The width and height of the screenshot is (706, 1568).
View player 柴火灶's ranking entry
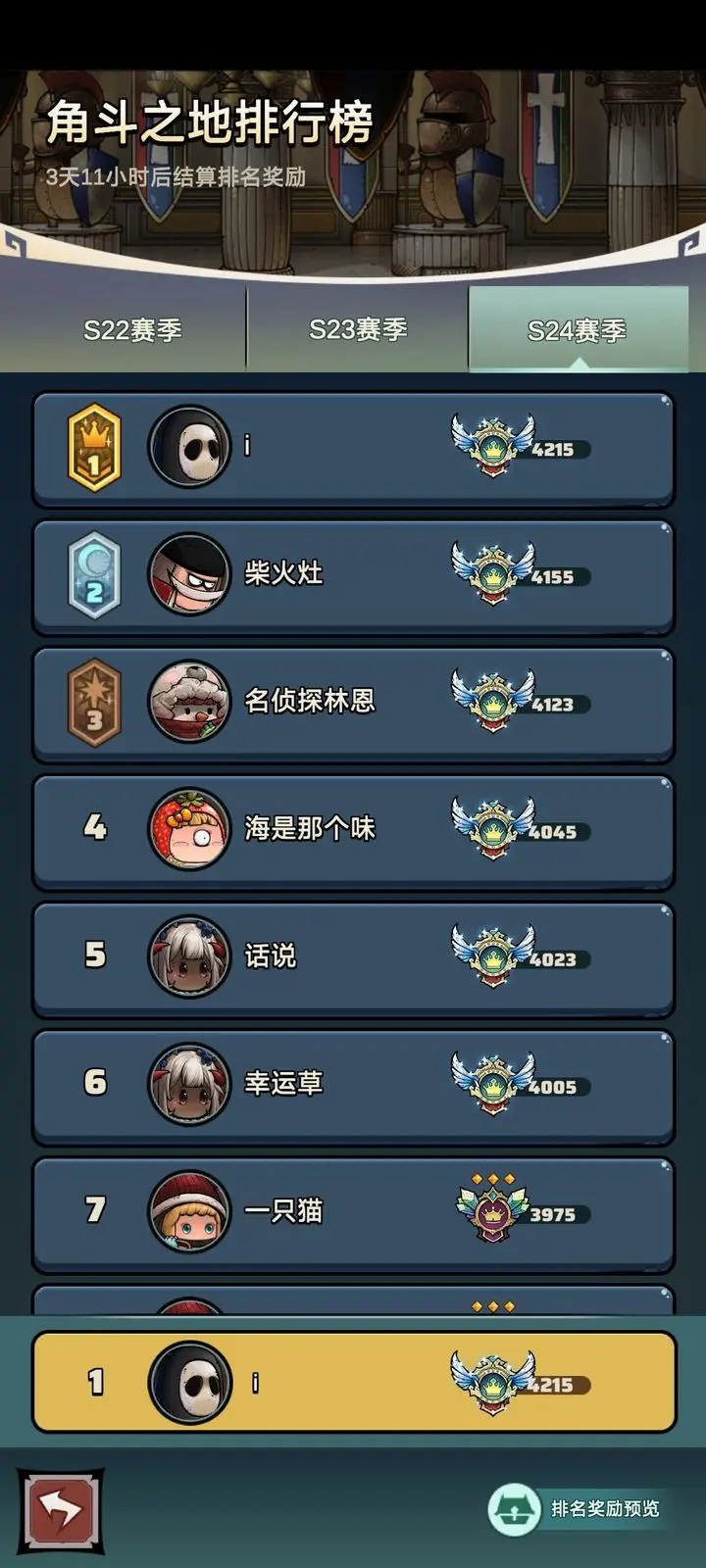click(353, 575)
